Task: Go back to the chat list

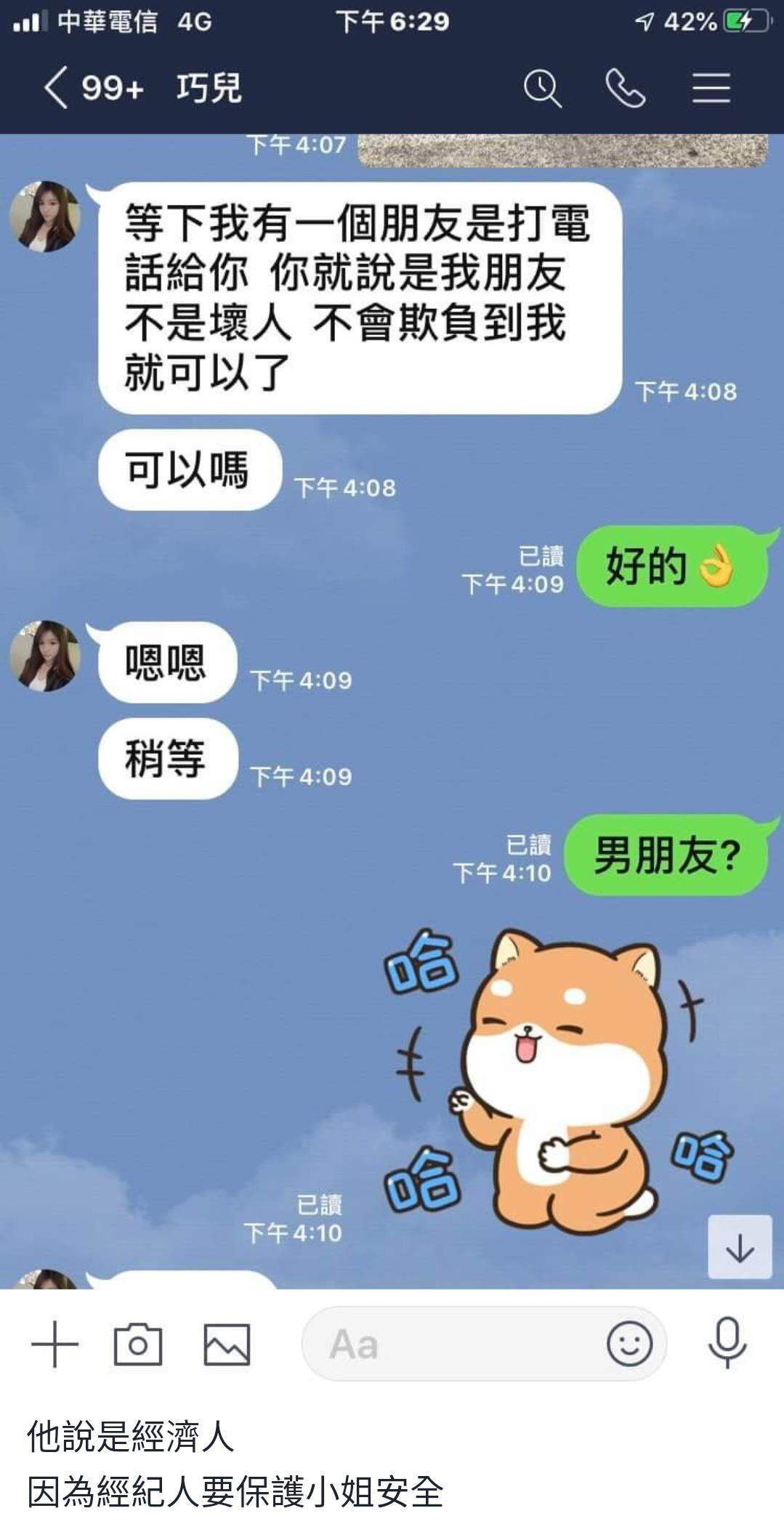Action: tap(57, 89)
